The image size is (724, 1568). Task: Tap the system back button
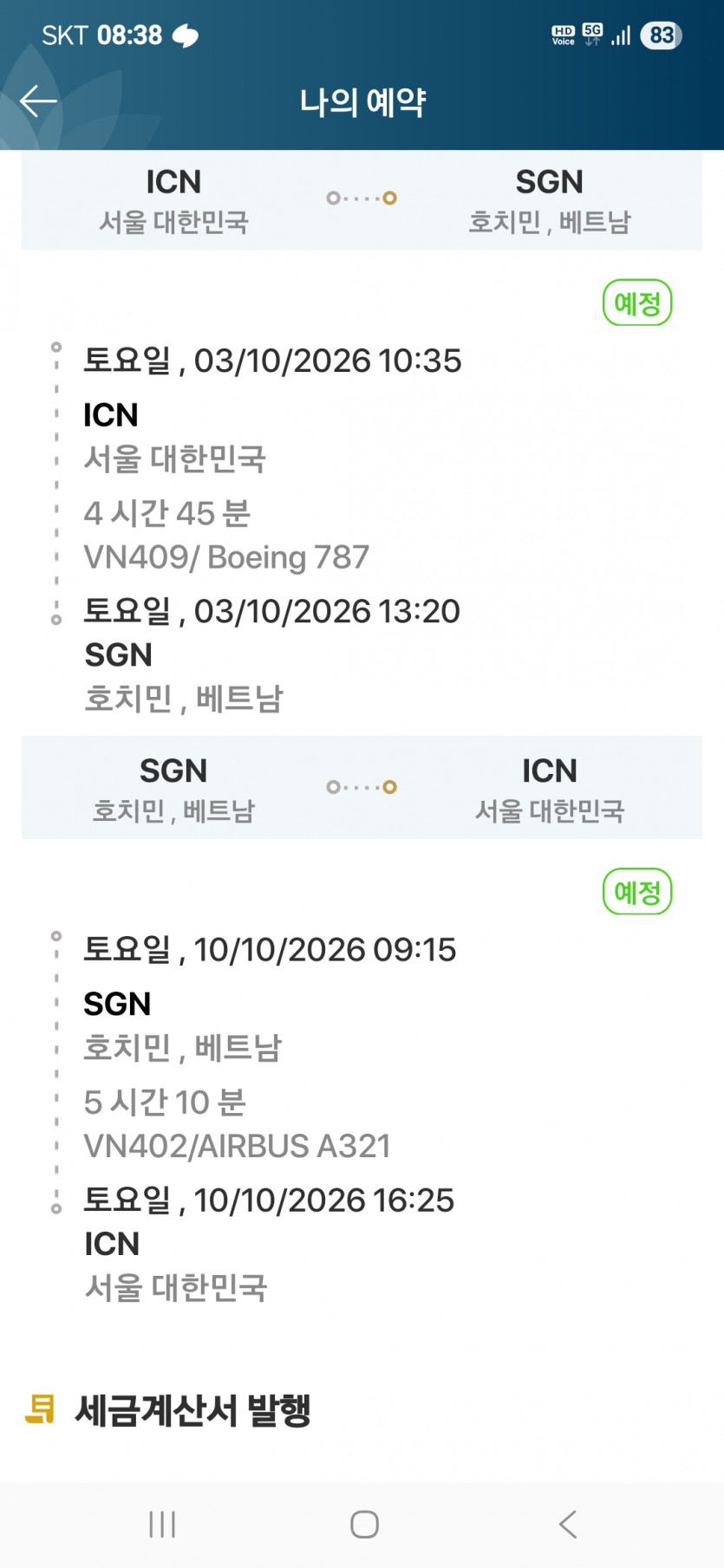(568, 1524)
